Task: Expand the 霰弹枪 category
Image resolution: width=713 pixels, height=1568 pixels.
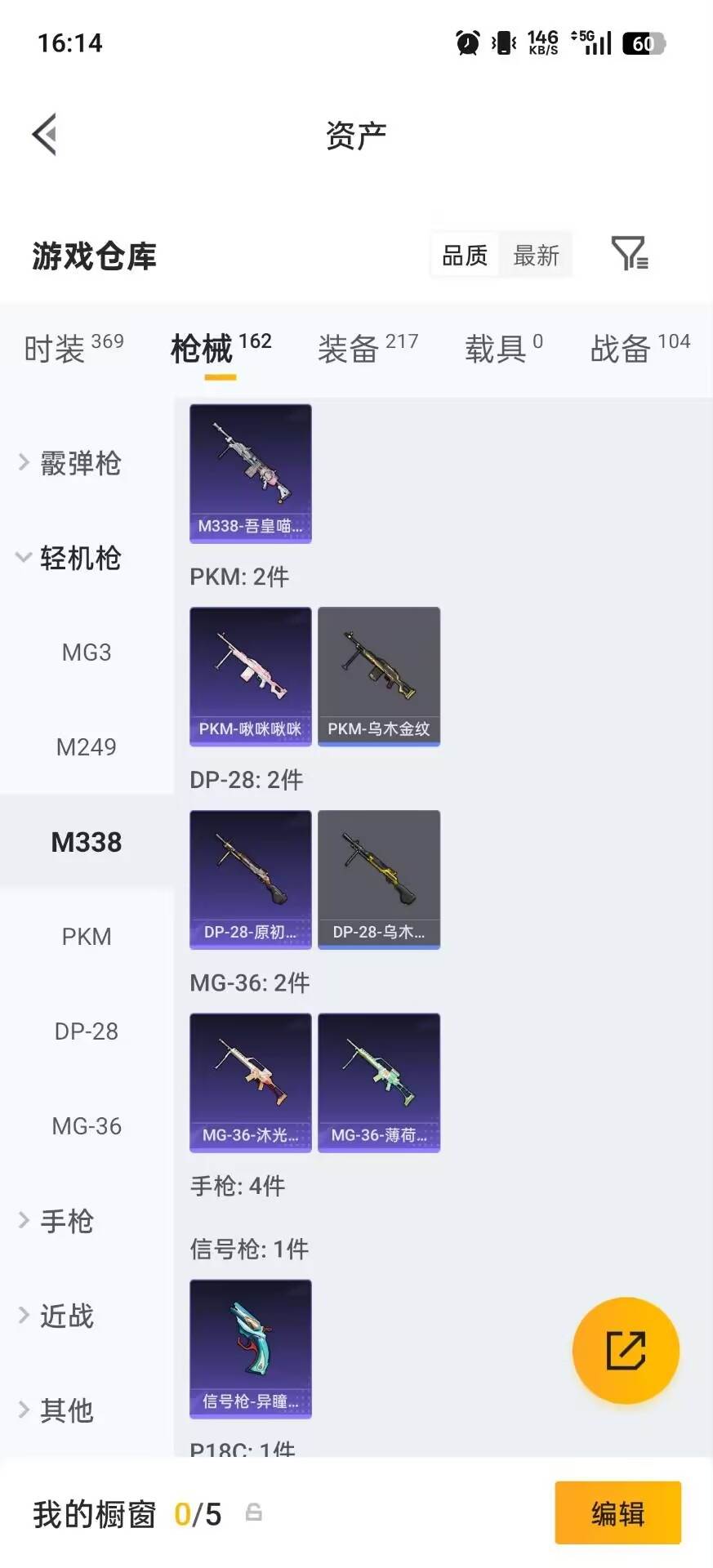Action: [70, 463]
